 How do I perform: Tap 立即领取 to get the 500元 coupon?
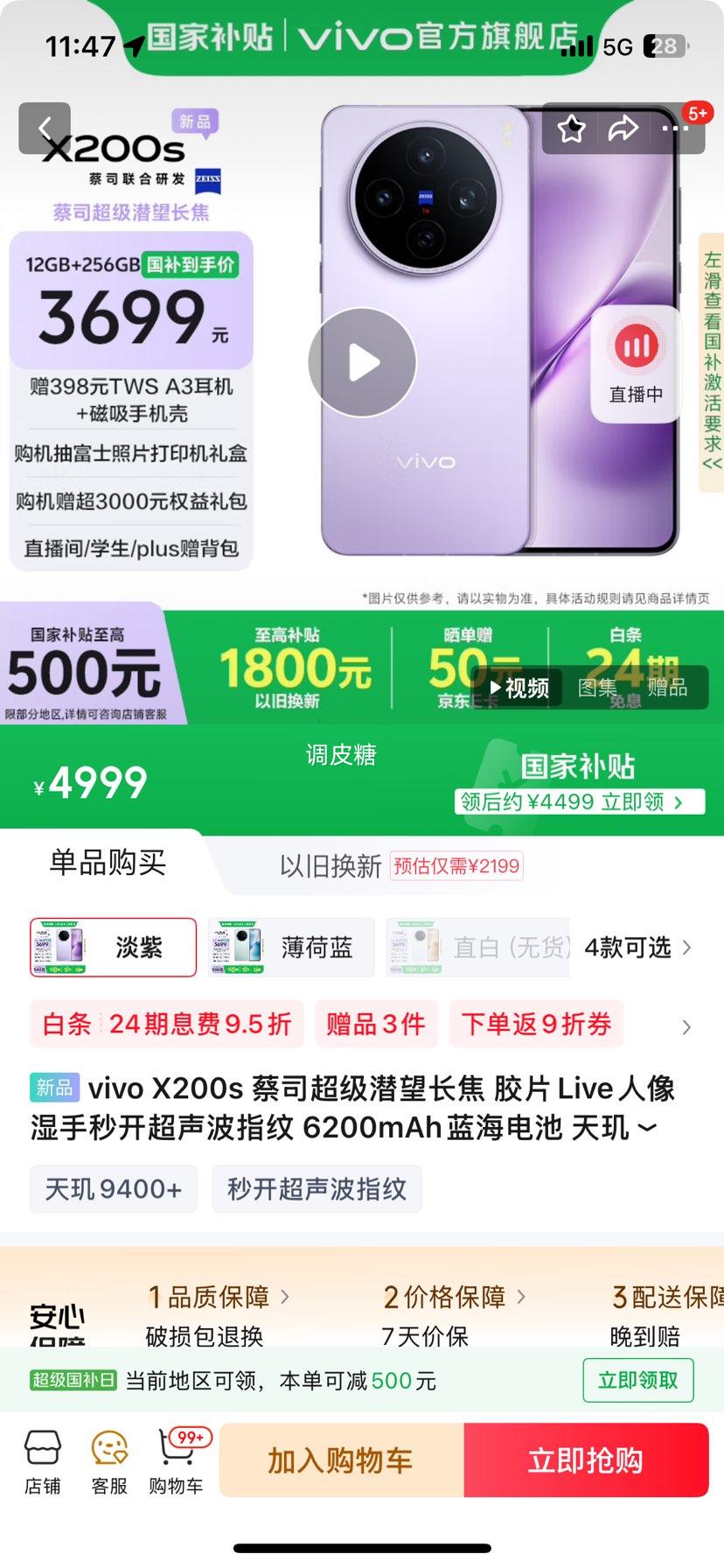(638, 1380)
